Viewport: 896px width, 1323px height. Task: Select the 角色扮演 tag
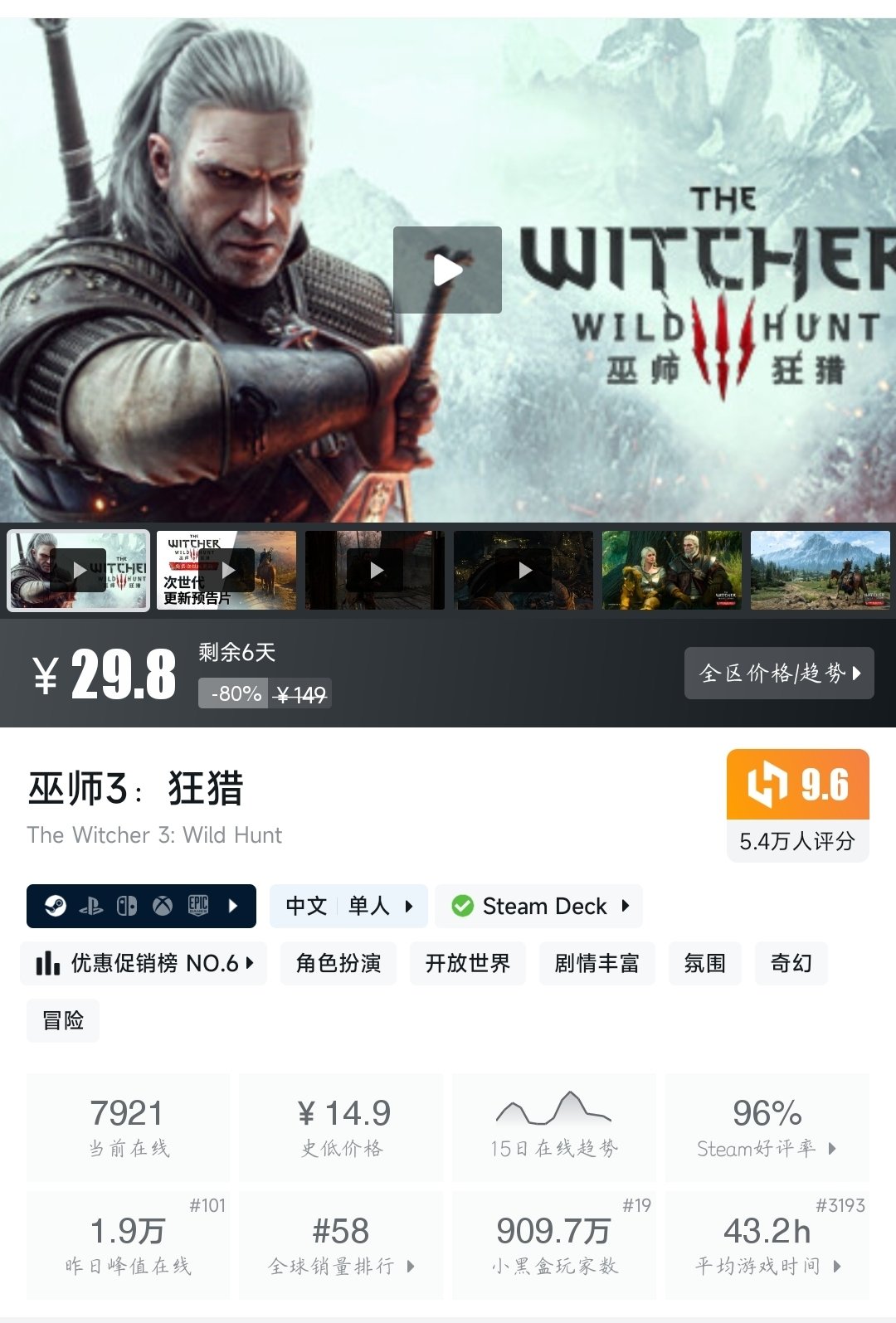338,963
